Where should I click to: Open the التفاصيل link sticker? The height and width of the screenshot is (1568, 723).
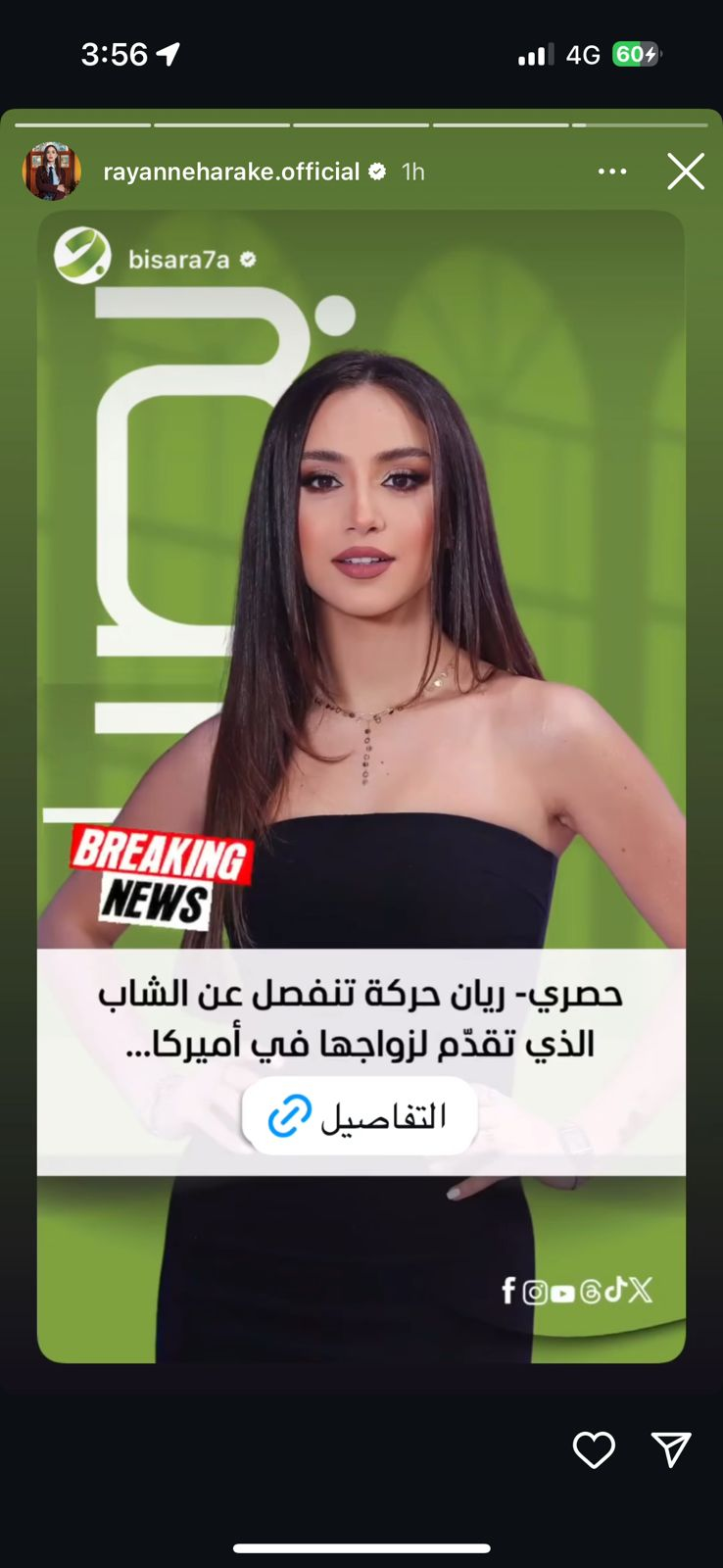tap(360, 1116)
